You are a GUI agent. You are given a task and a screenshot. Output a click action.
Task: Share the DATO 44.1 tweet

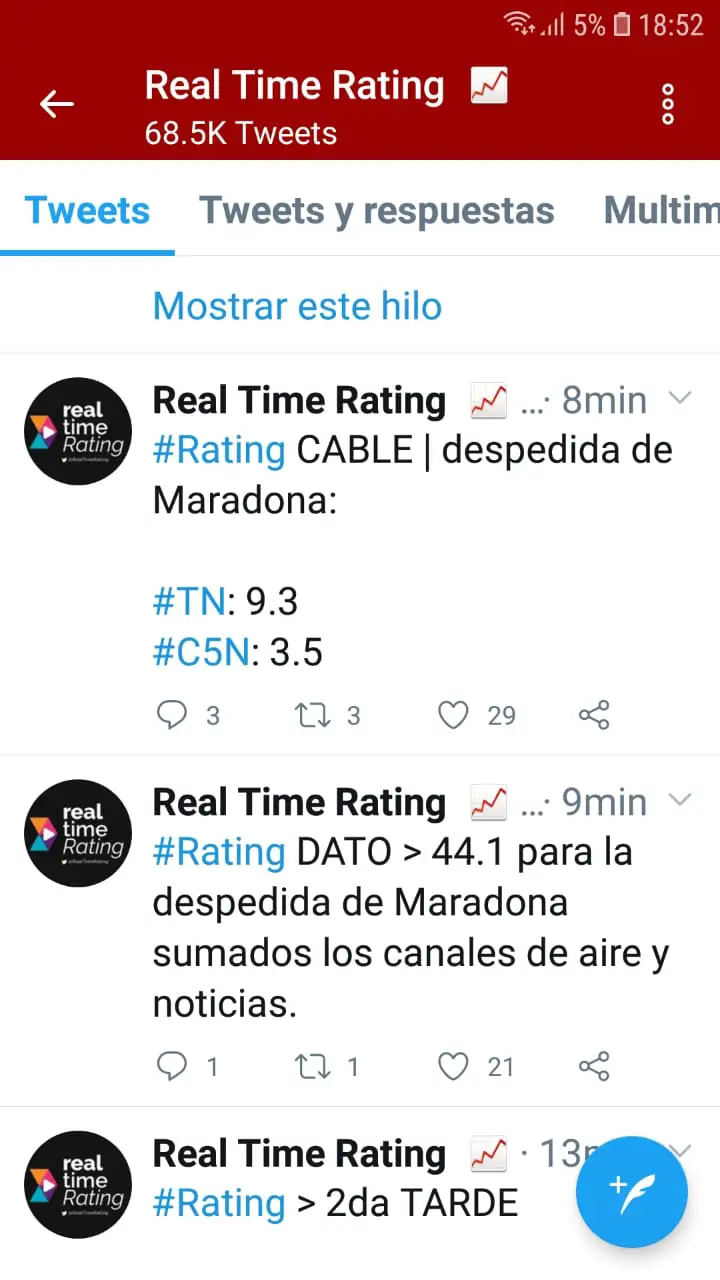coord(594,1067)
